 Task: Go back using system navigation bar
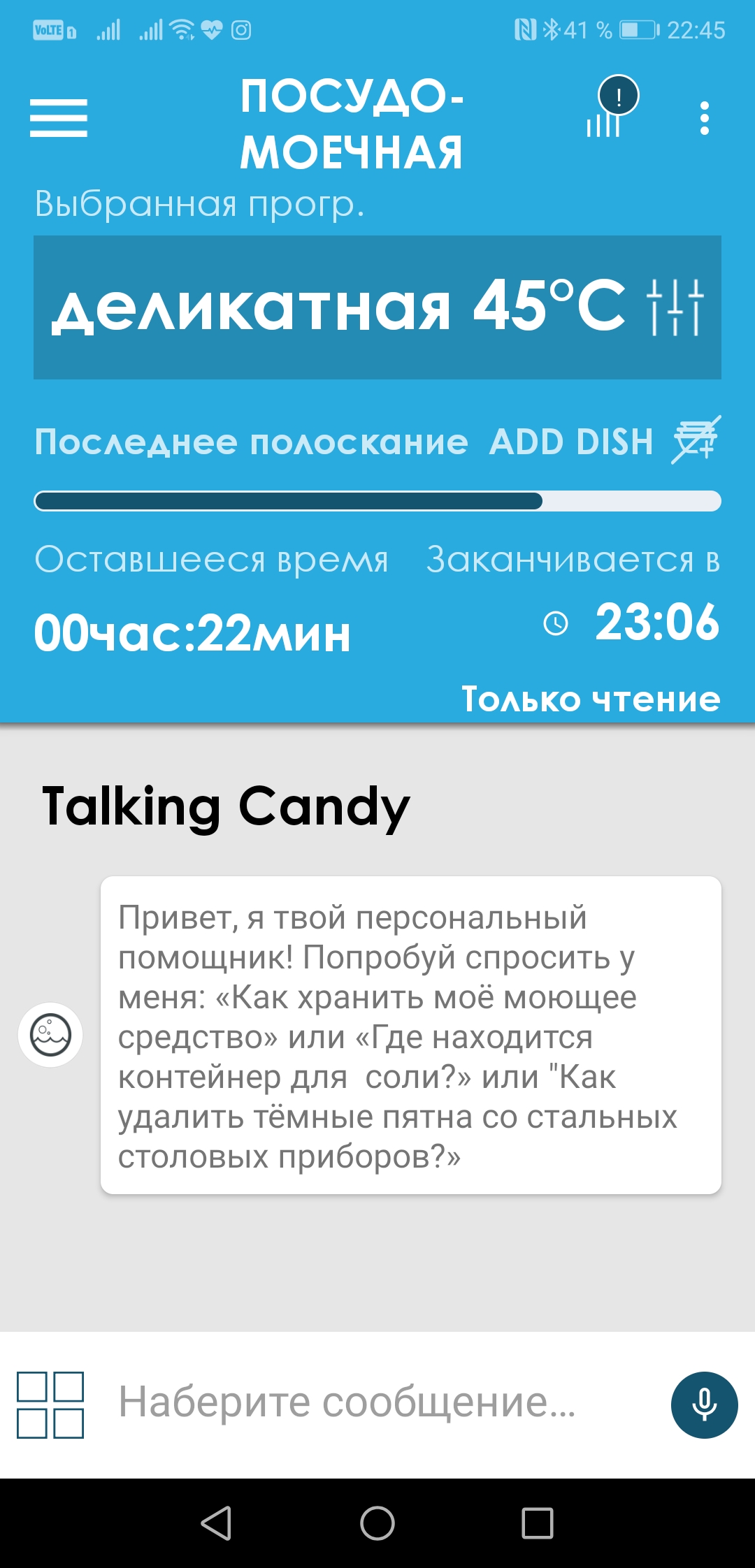[x=216, y=1523]
